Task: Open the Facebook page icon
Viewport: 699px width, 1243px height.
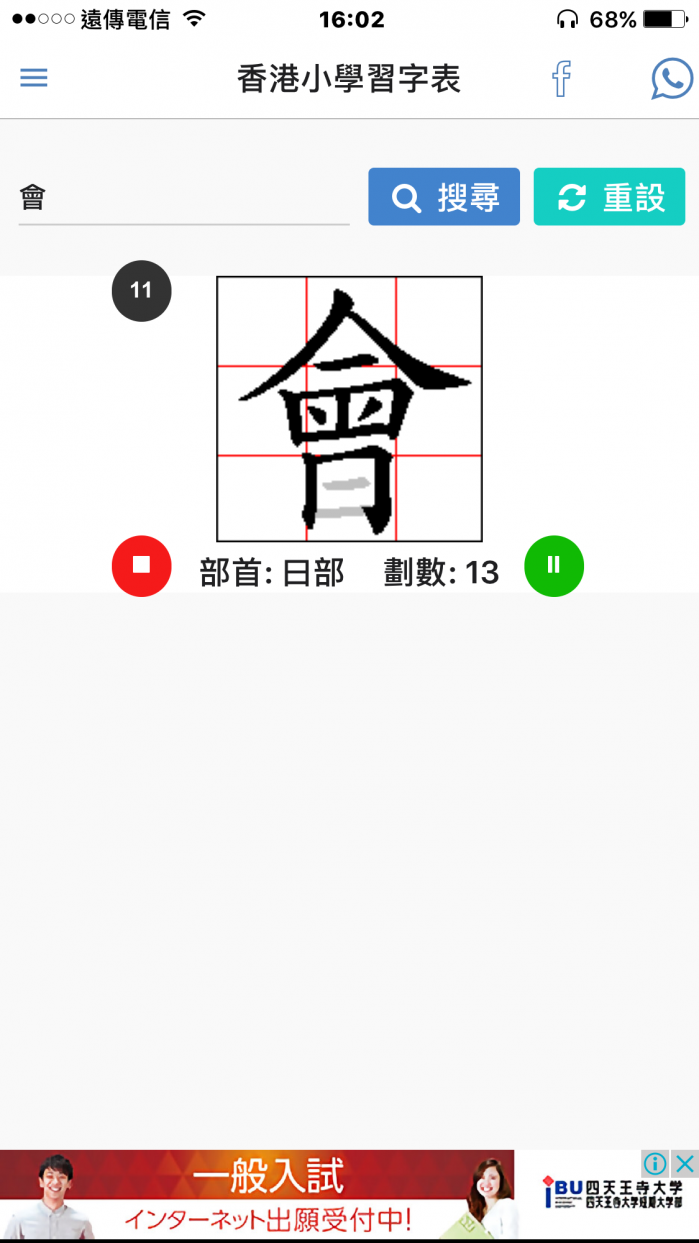Action: tap(562, 78)
